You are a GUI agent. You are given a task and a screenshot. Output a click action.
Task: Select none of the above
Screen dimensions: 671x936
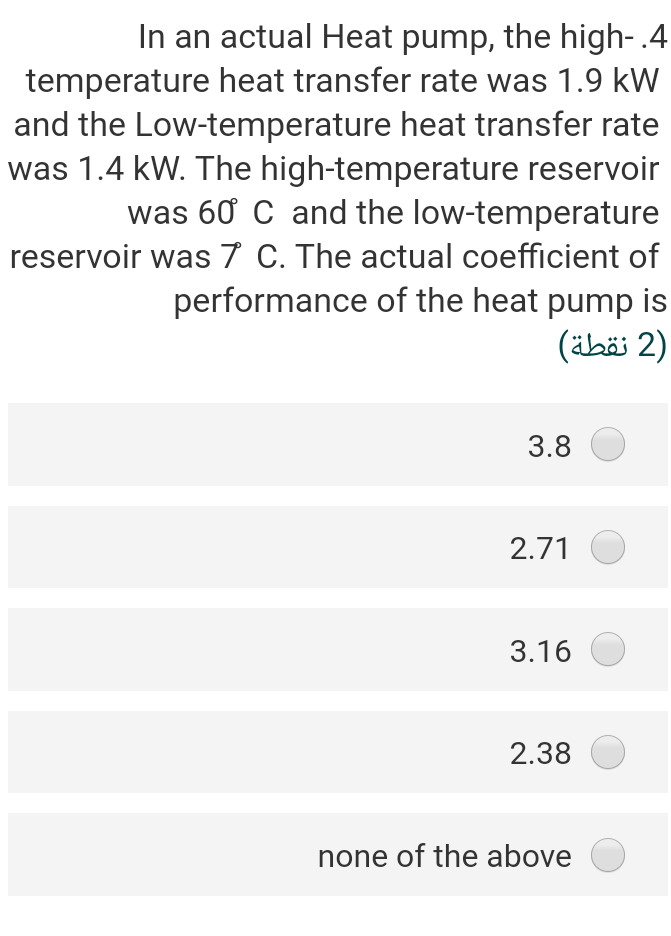(608, 855)
